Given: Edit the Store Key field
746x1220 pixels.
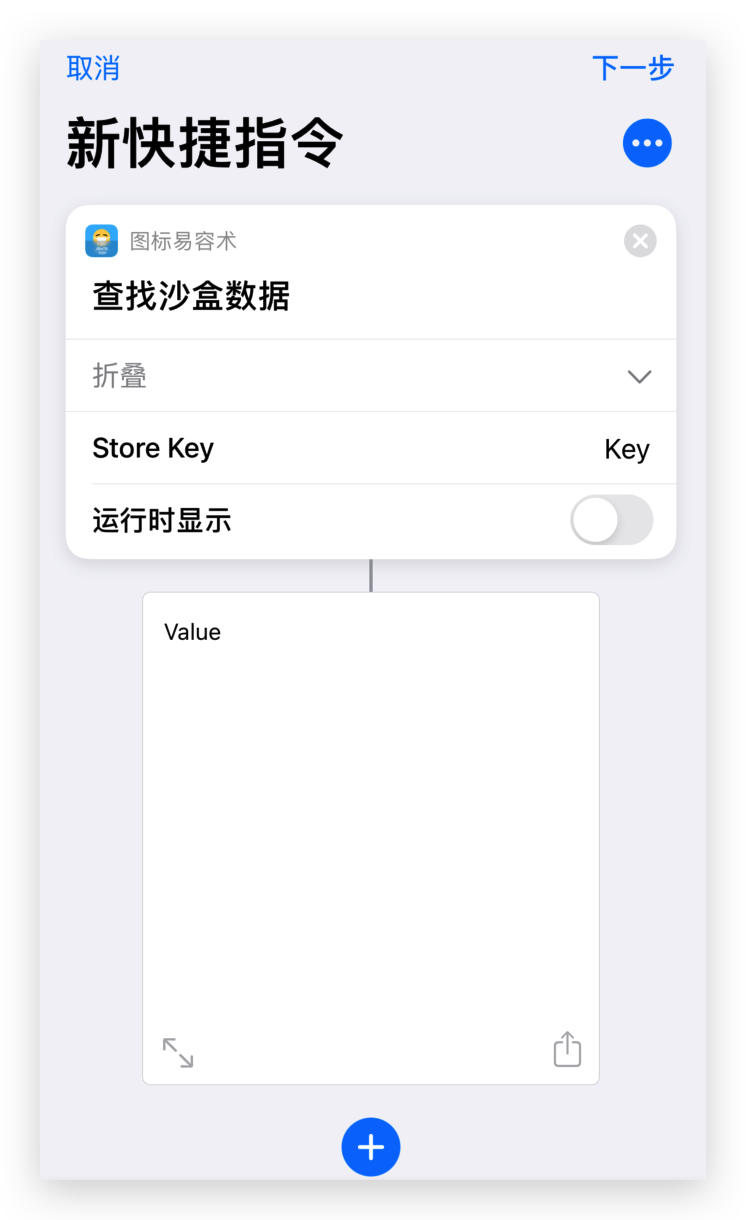Looking at the screenshot, I should click(x=371, y=448).
